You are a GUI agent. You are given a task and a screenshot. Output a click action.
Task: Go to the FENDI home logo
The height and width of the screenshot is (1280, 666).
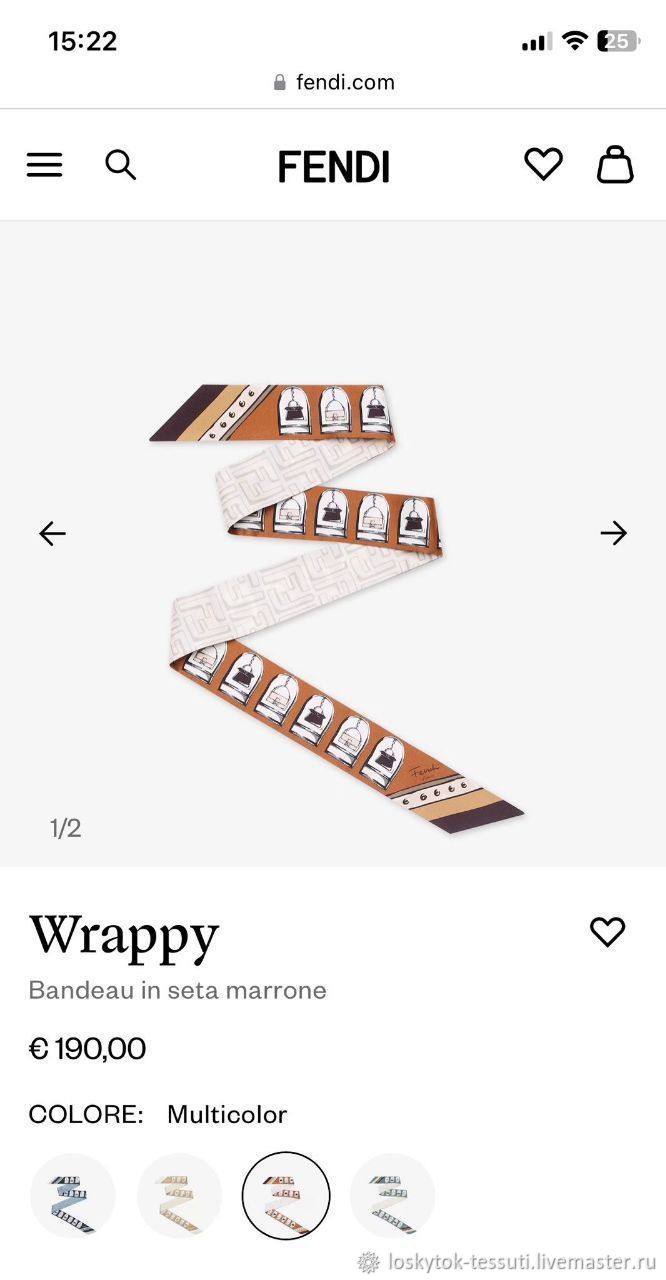[x=333, y=166]
